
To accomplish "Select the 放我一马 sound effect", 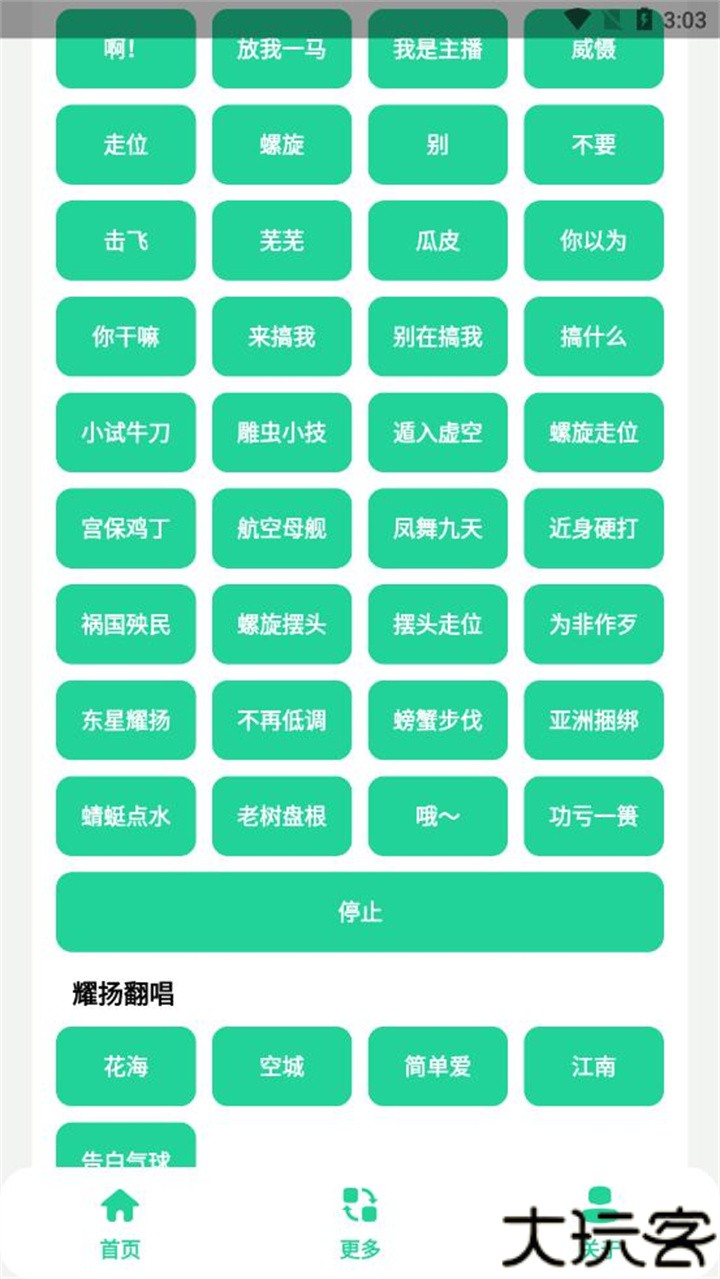I will (281, 50).
